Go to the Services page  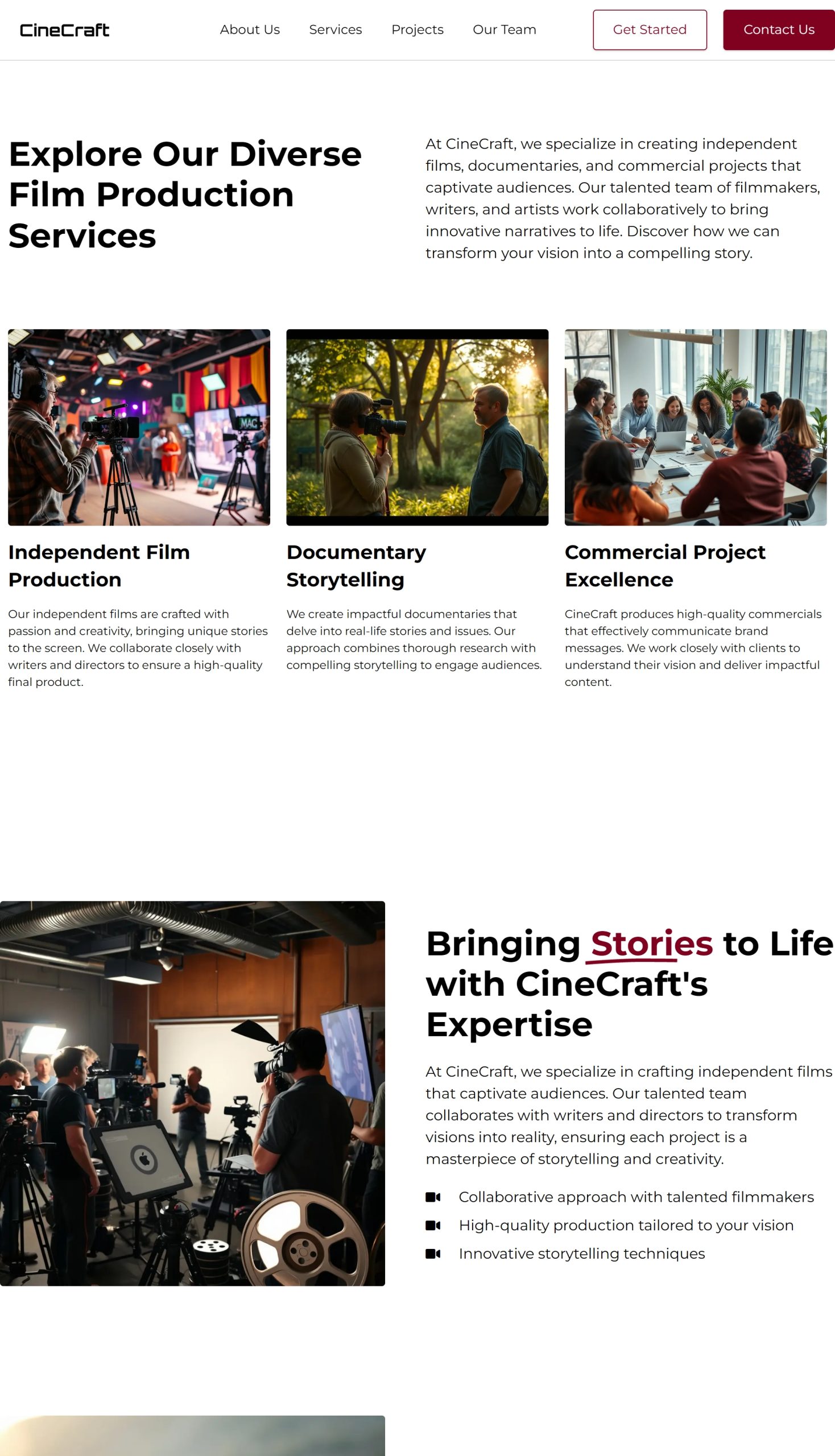point(335,30)
